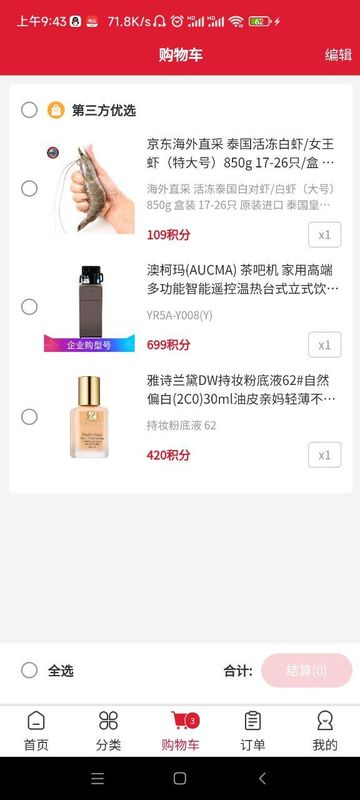
Task: Select all items under 第三方优选
Action: [x=29, y=110]
